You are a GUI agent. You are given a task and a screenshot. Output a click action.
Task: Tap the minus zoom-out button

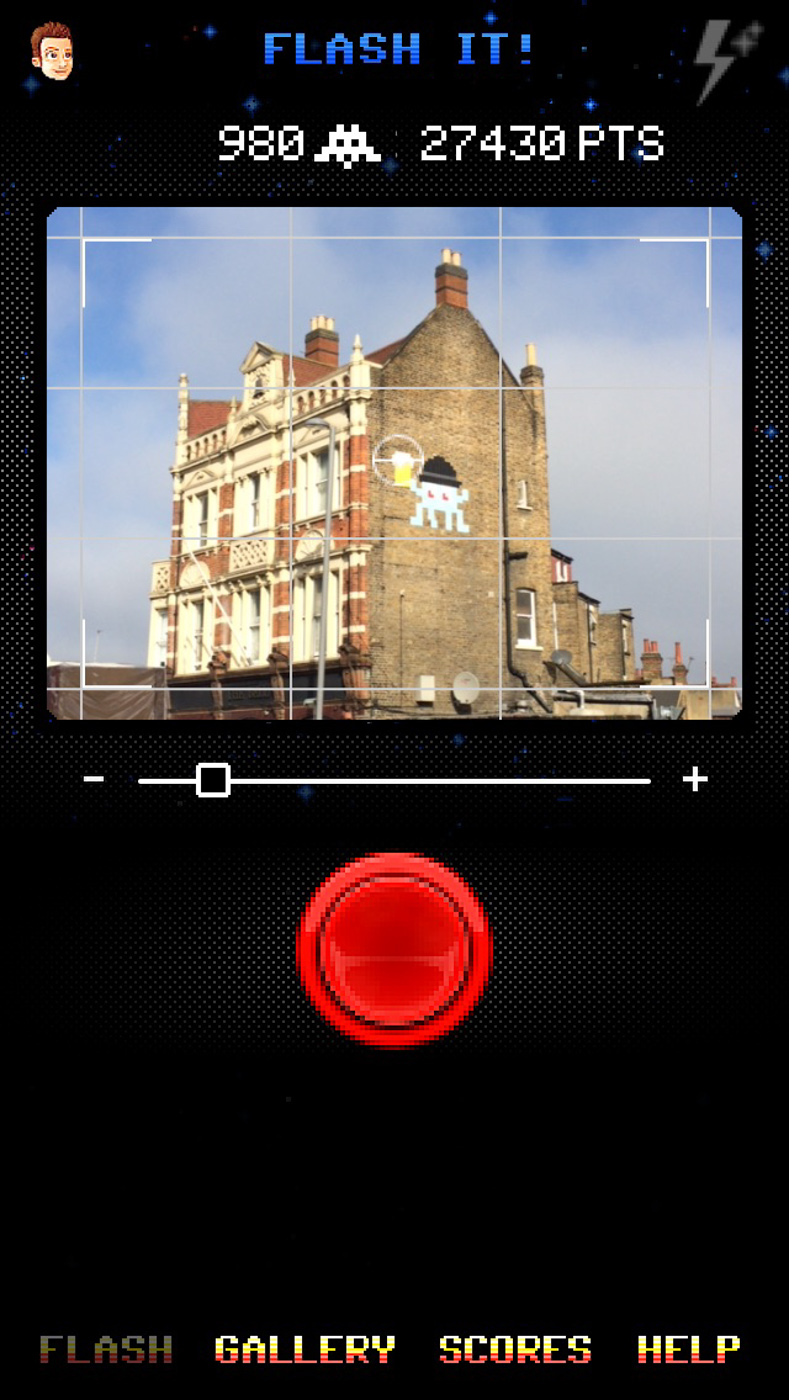pyautogui.click(x=94, y=778)
